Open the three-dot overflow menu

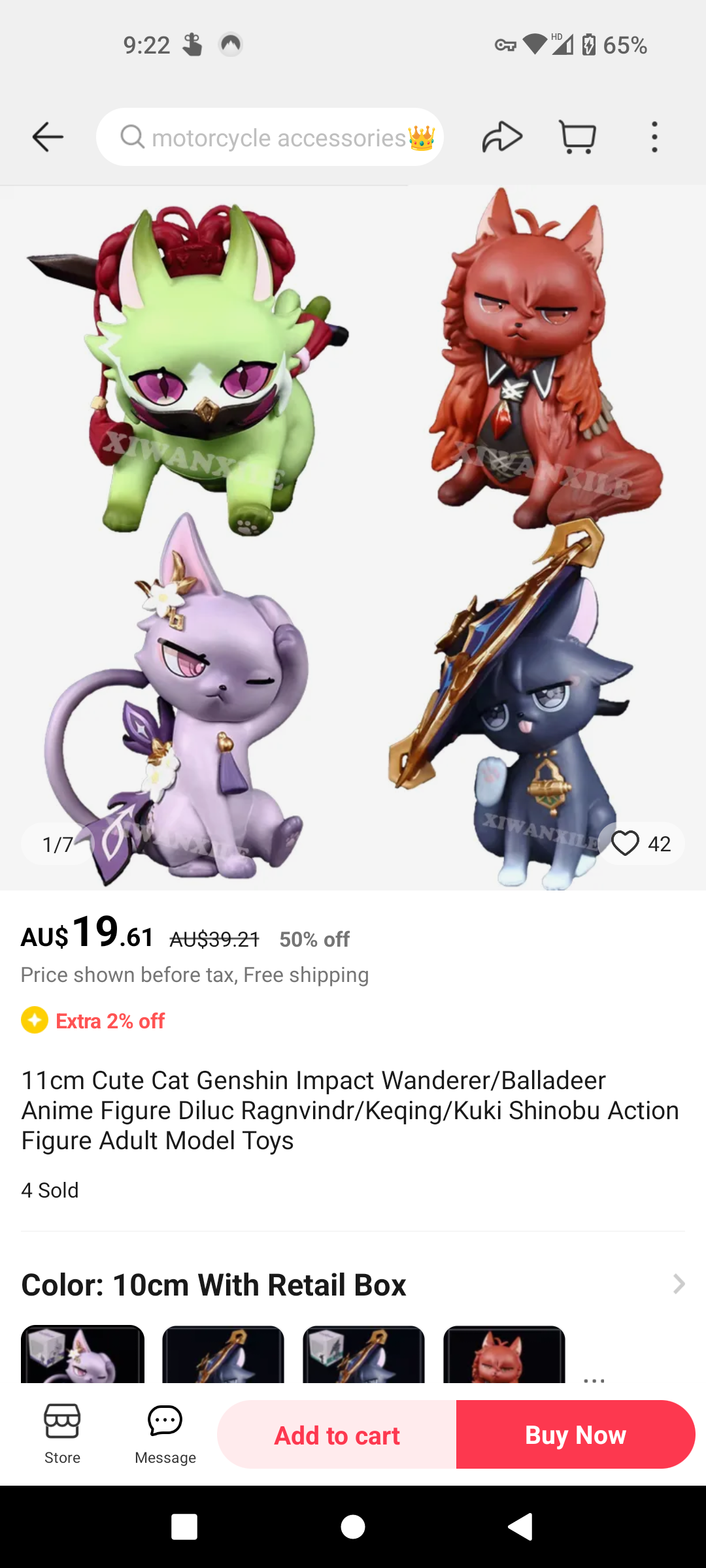pyautogui.click(x=653, y=137)
